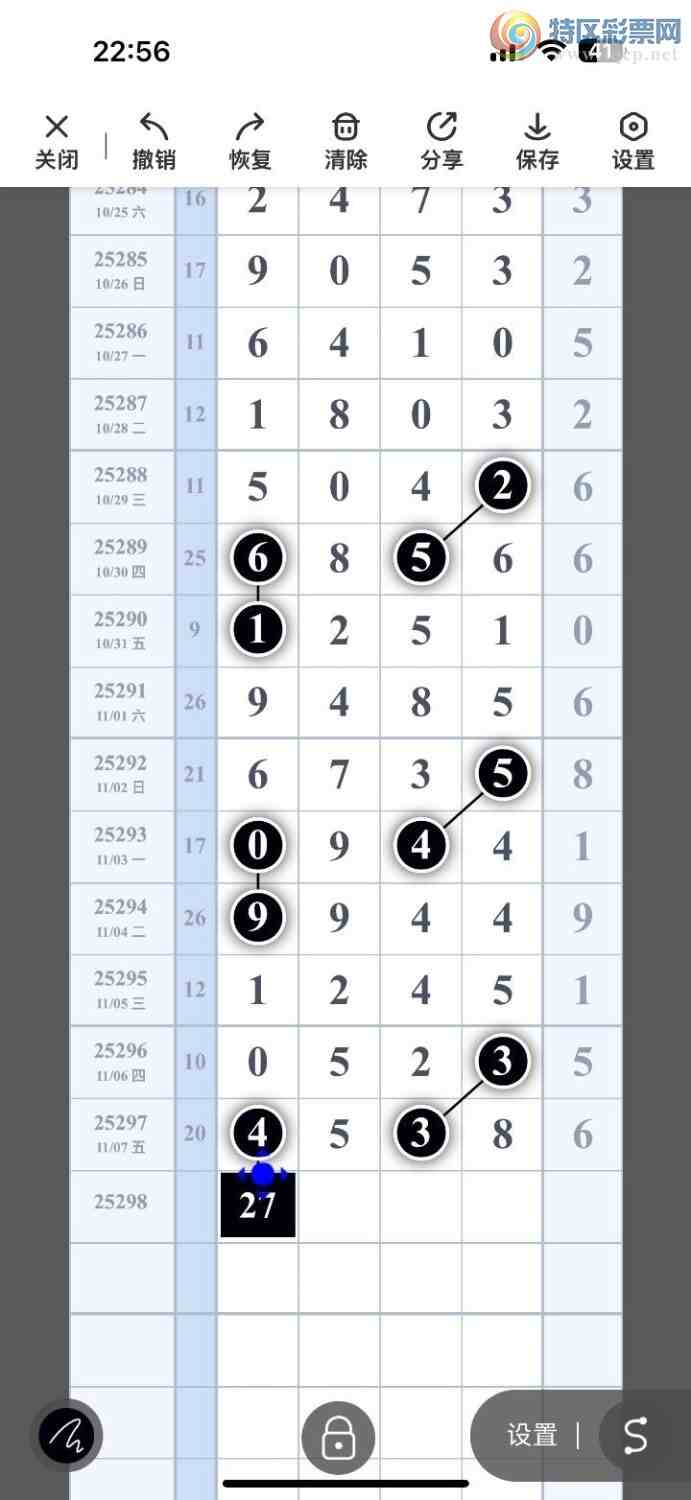This screenshot has width=691, height=1500.
Task: Undo the last drawing action
Action: (x=154, y=141)
